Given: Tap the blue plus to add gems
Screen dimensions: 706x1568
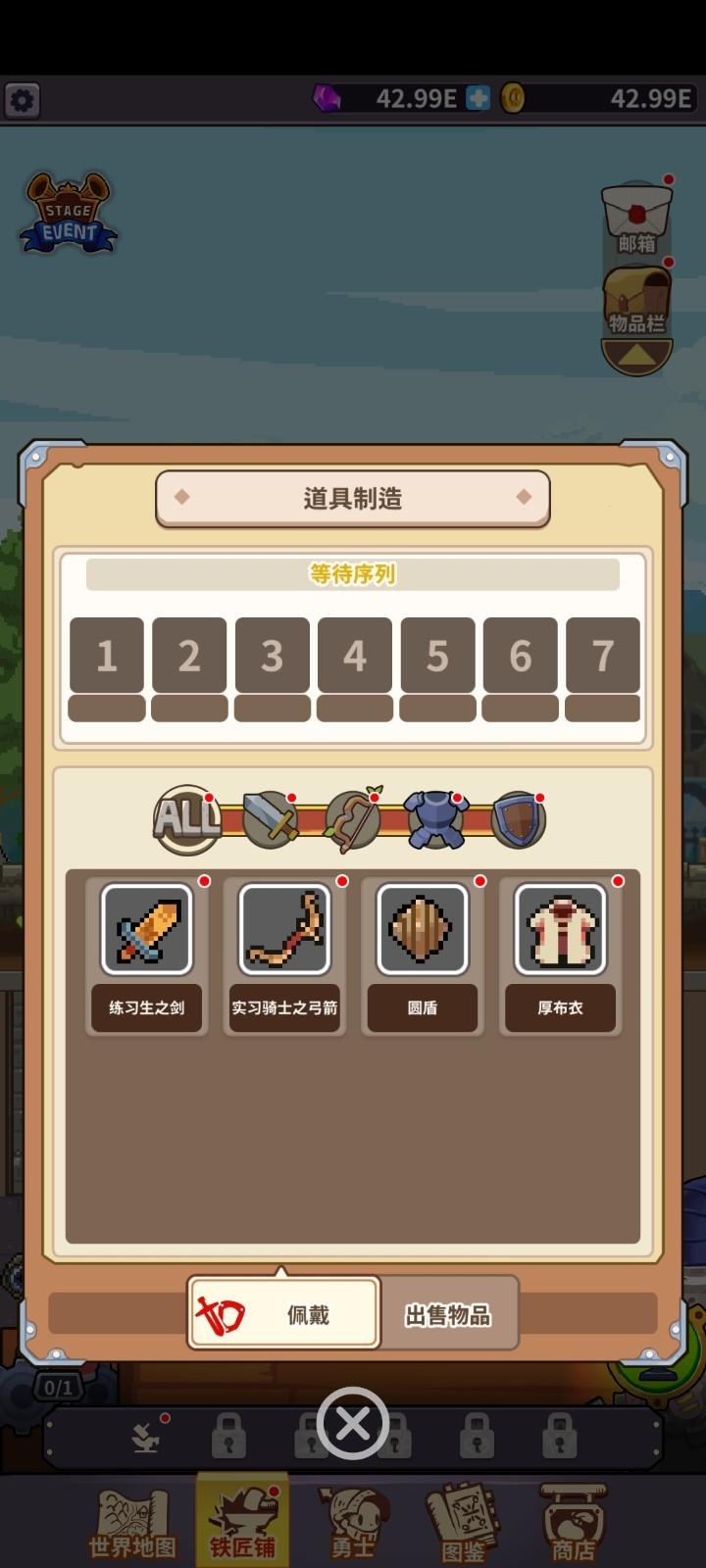Looking at the screenshot, I should pyautogui.click(x=478, y=98).
